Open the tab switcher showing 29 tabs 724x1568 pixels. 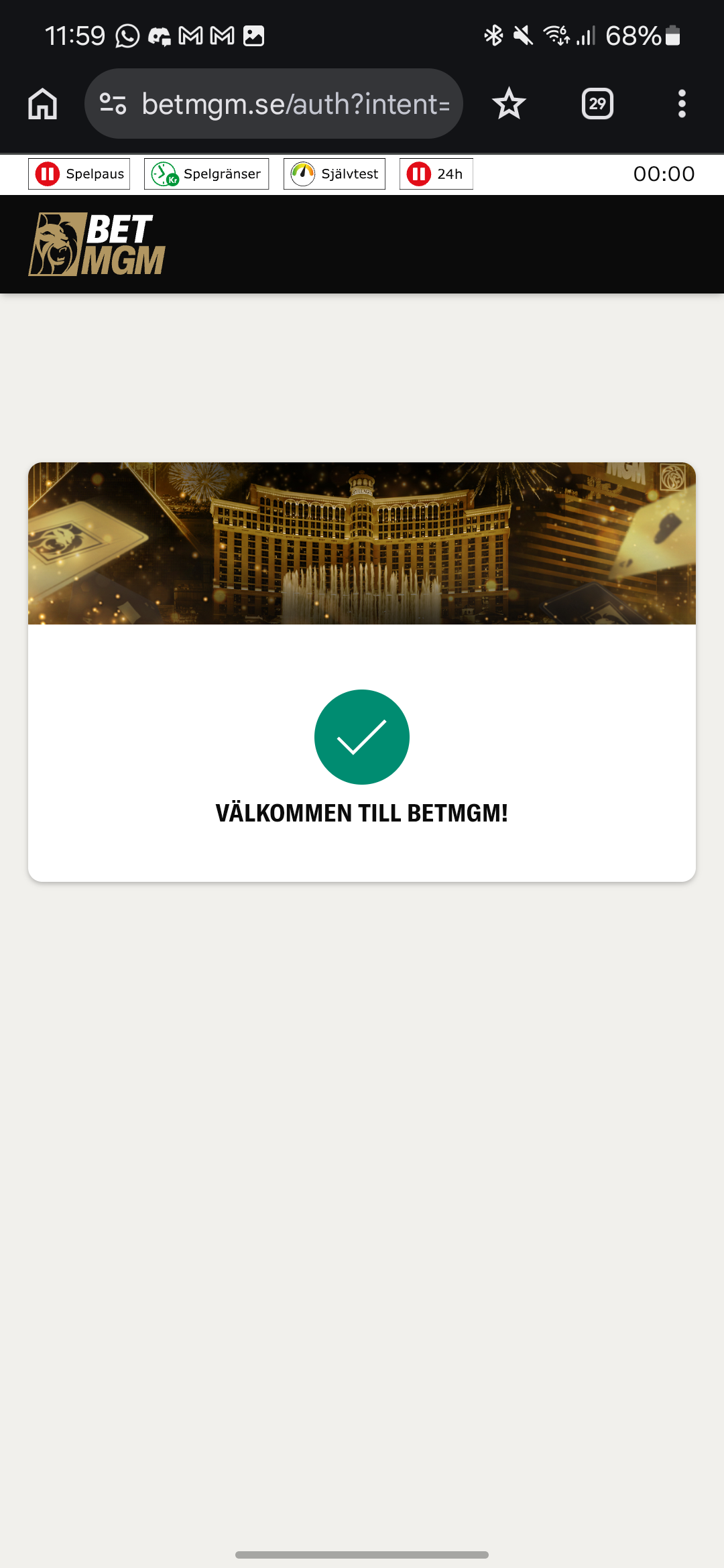[x=597, y=103]
